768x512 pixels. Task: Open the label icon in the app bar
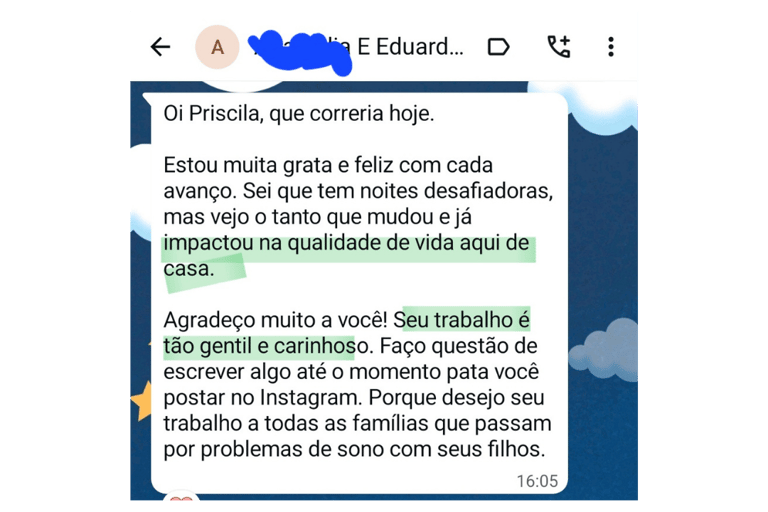(498, 47)
